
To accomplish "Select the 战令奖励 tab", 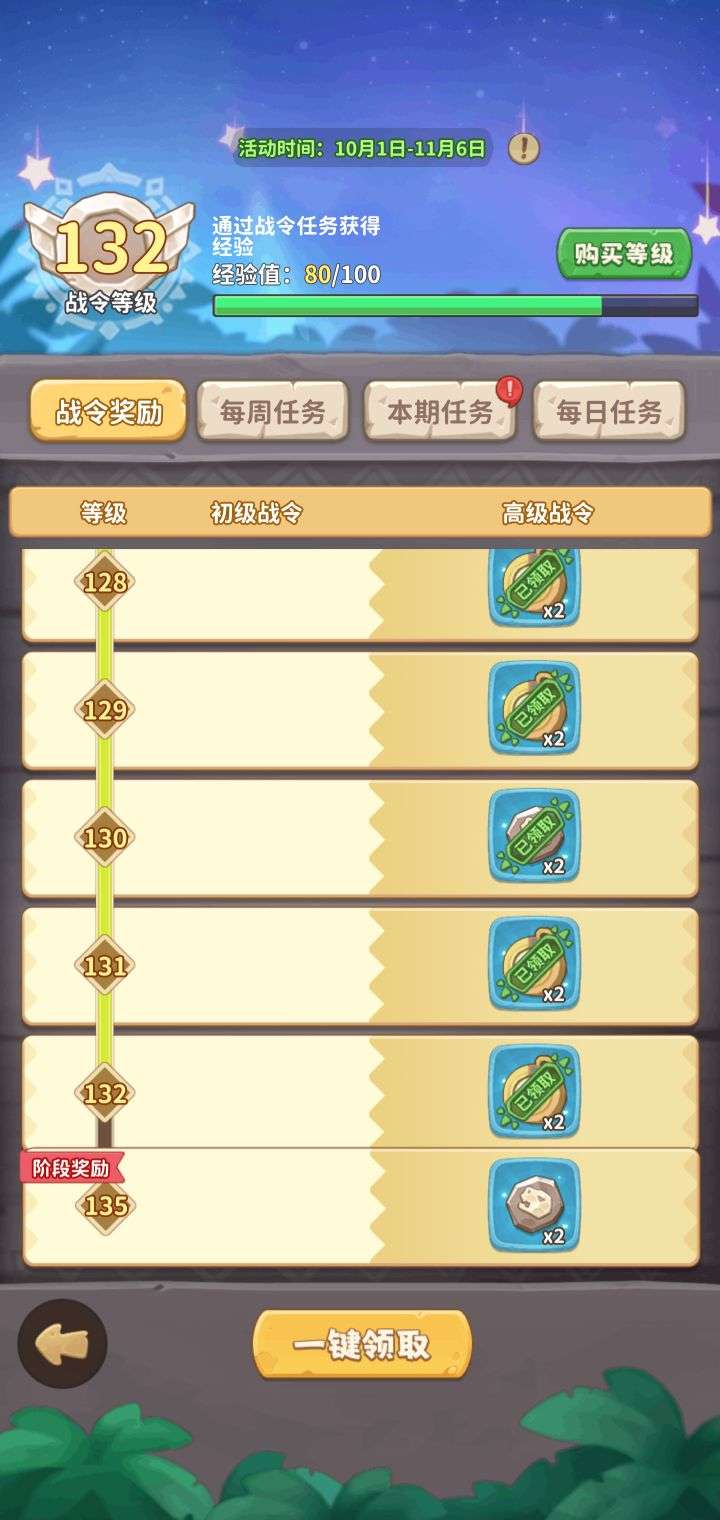I will [108, 411].
